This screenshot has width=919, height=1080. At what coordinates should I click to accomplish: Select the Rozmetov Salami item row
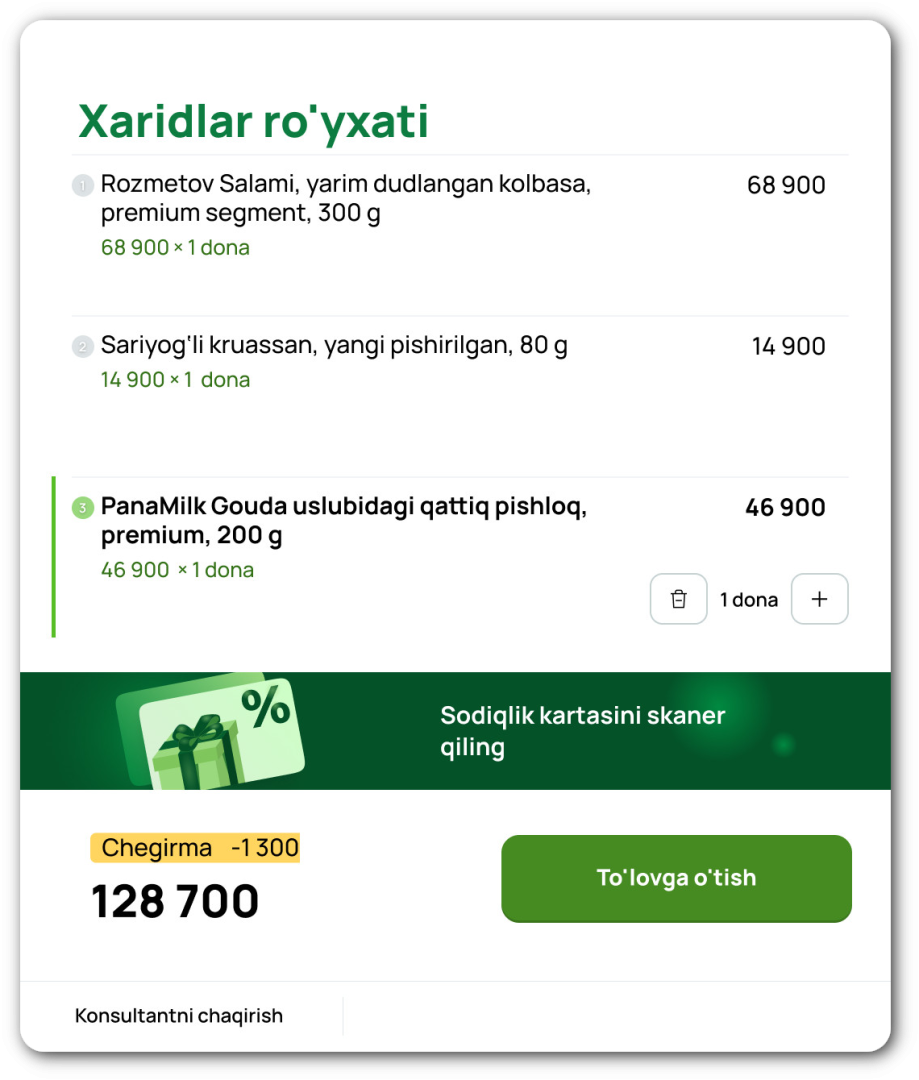(400, 215)
